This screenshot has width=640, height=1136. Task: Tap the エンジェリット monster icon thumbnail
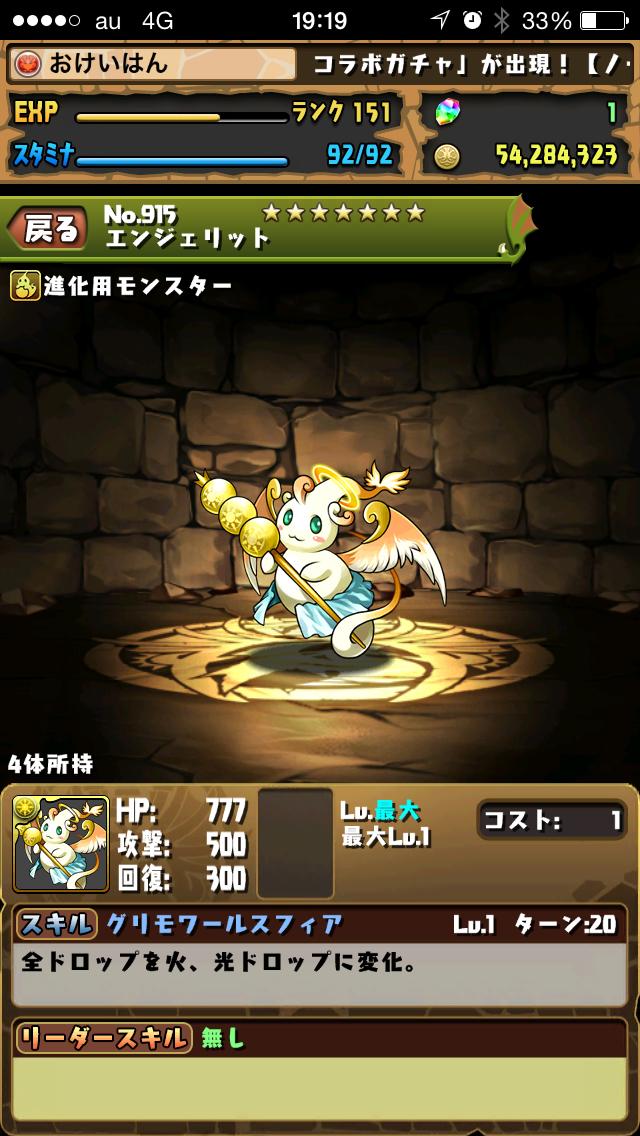[x=61, y=845]
